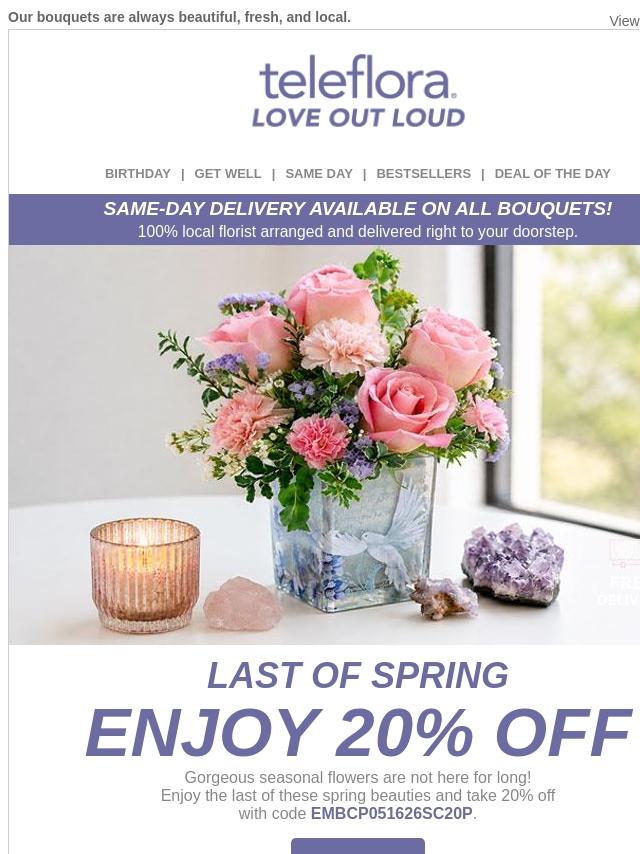
Task: Tap the purple button below the promo code
Action: (358, 846)
